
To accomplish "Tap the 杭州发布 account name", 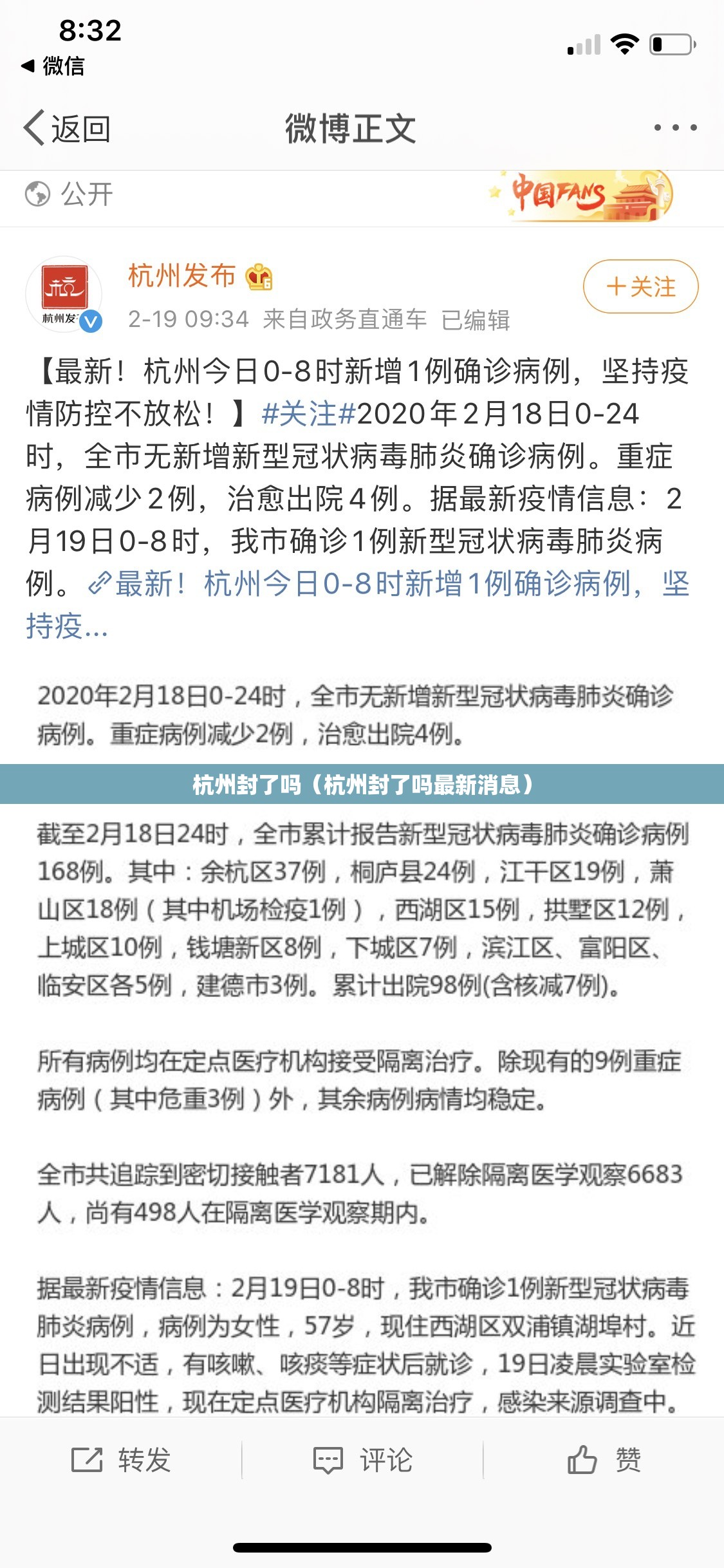I will coord(182,275).
